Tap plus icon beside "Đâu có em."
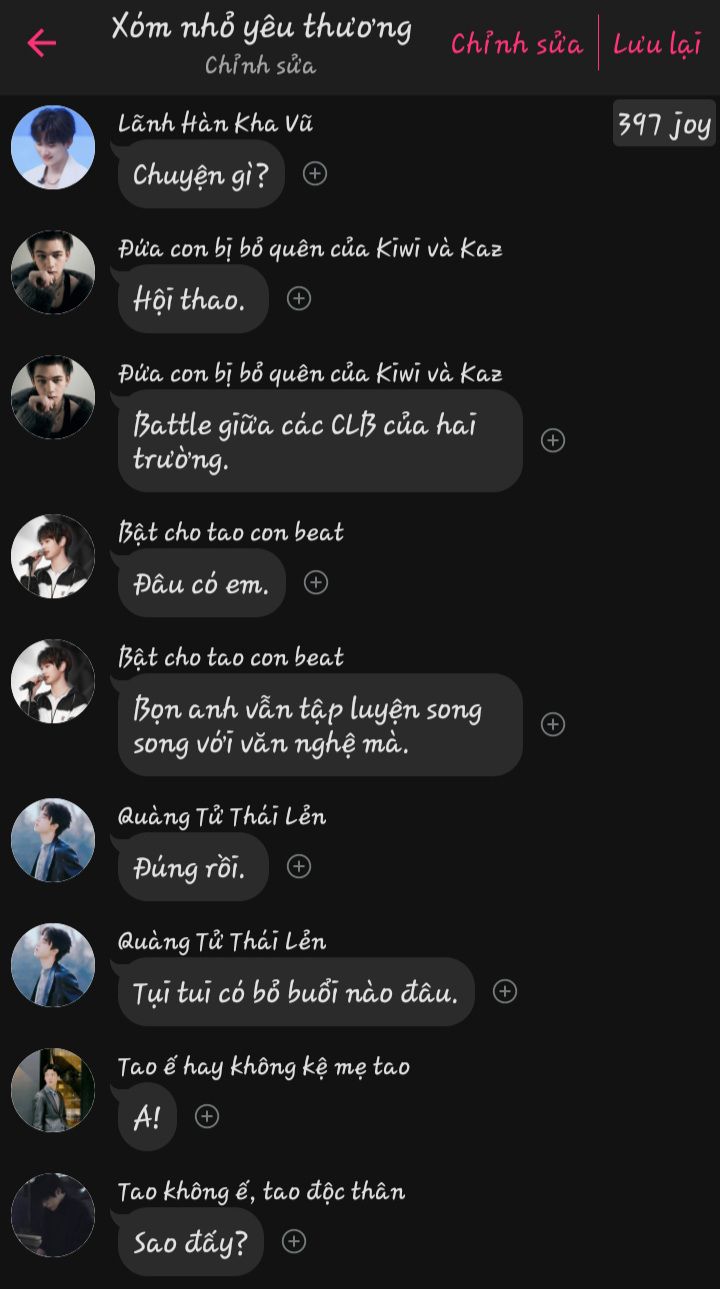Viewport: 720px width, 1289px height. 316,582
